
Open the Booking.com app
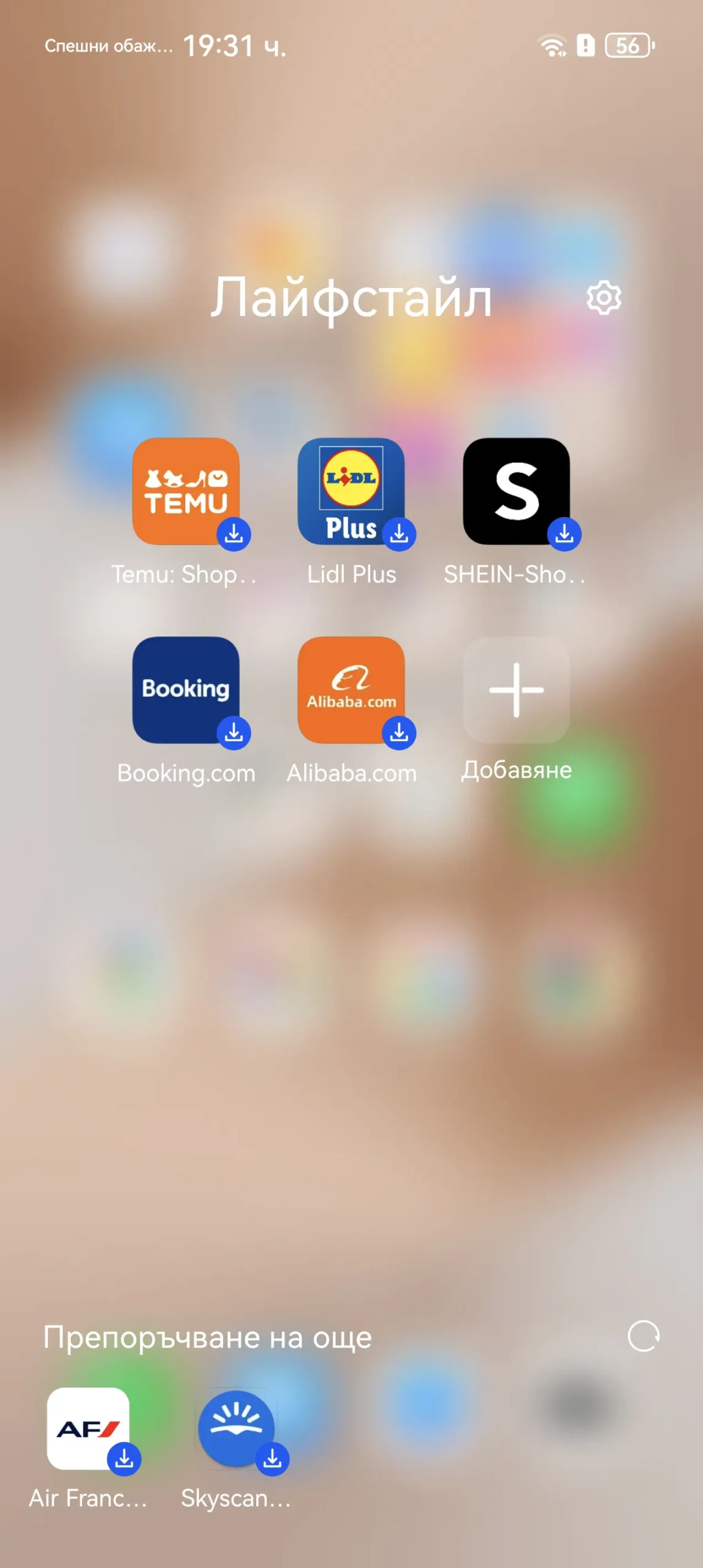[x=186, y=690]
